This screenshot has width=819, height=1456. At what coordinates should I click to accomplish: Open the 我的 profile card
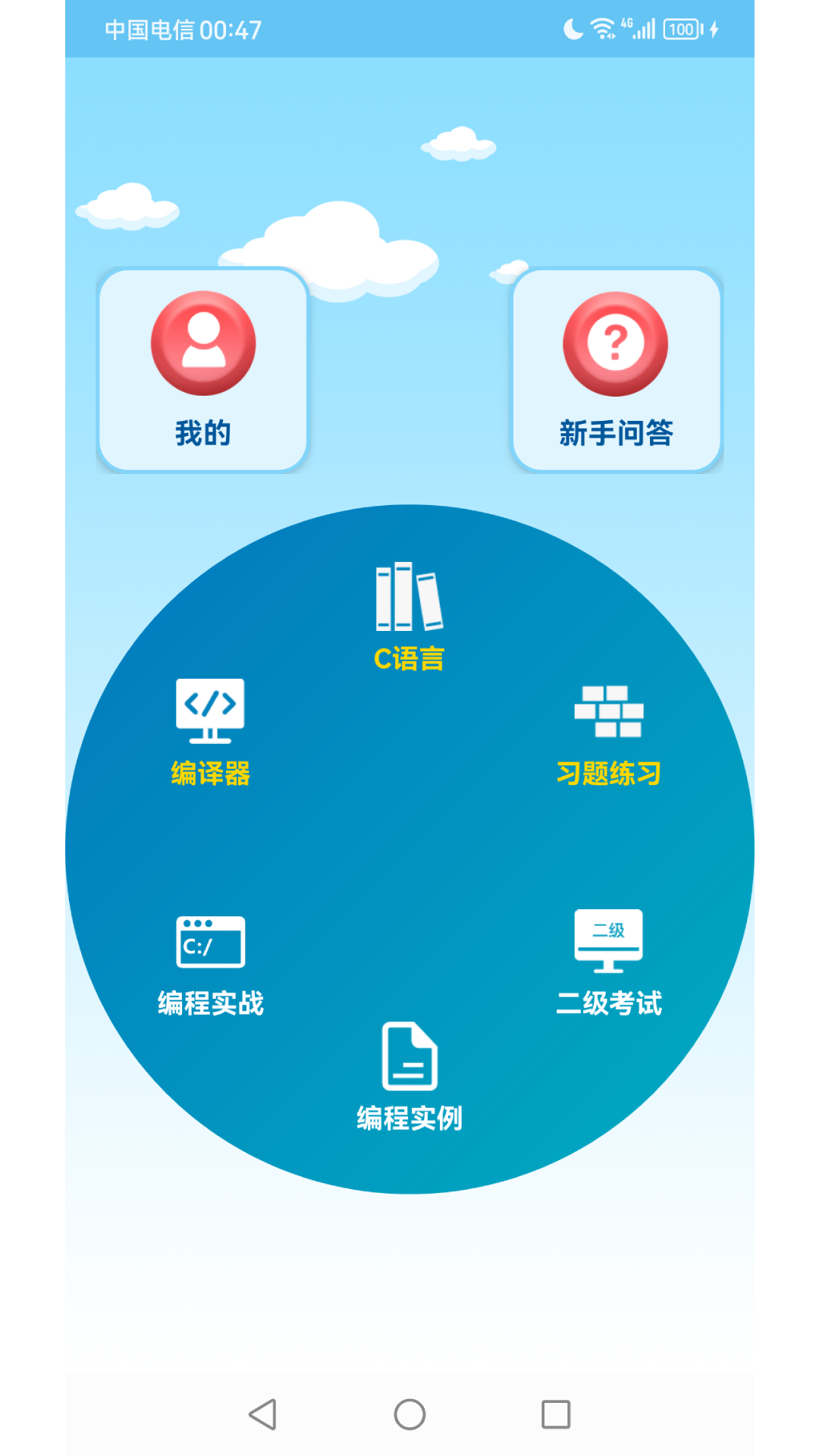coord(202,370)
